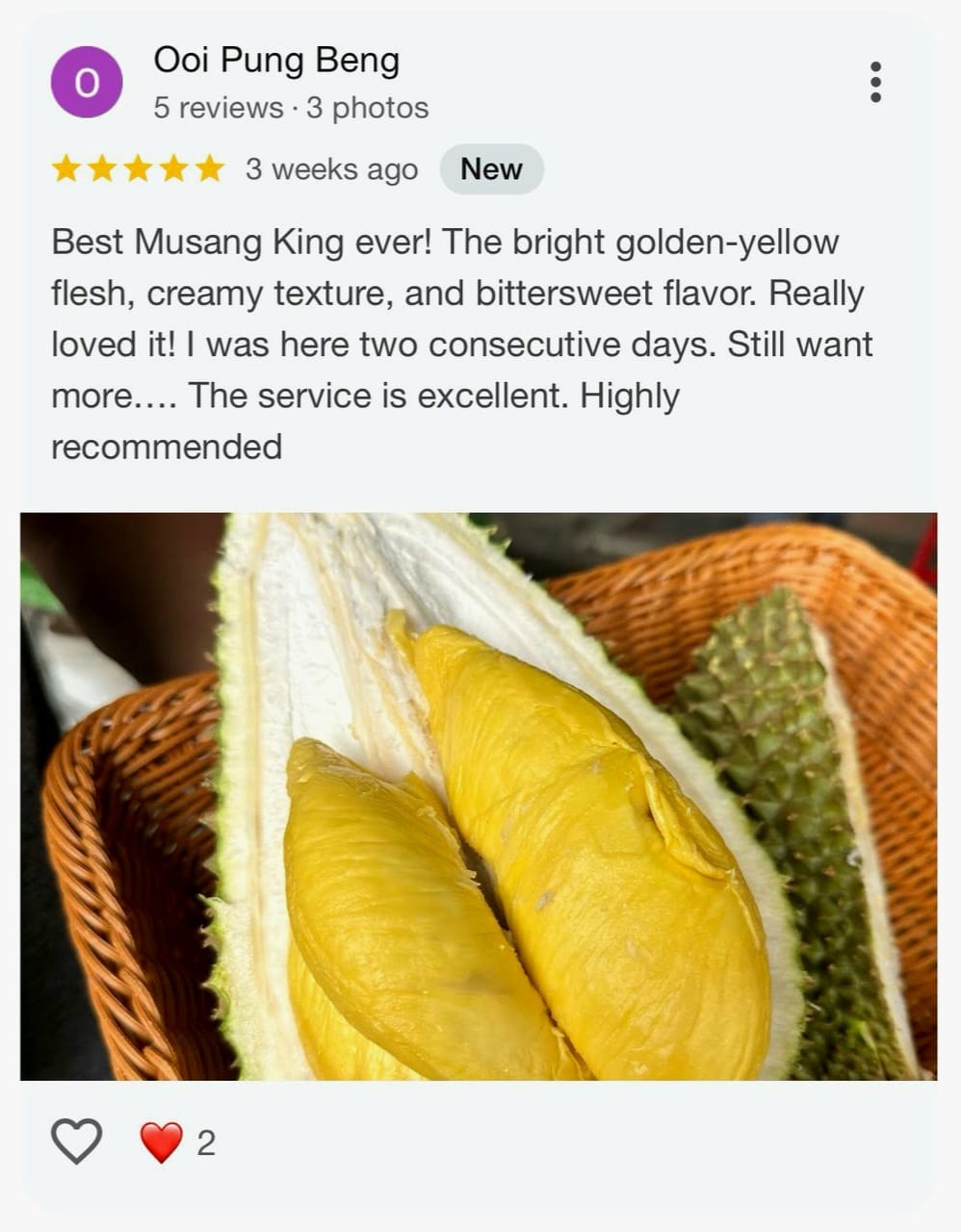Click the 3 weeks ago timestamp
961x1232 pixels.
(x=331, y=168)
